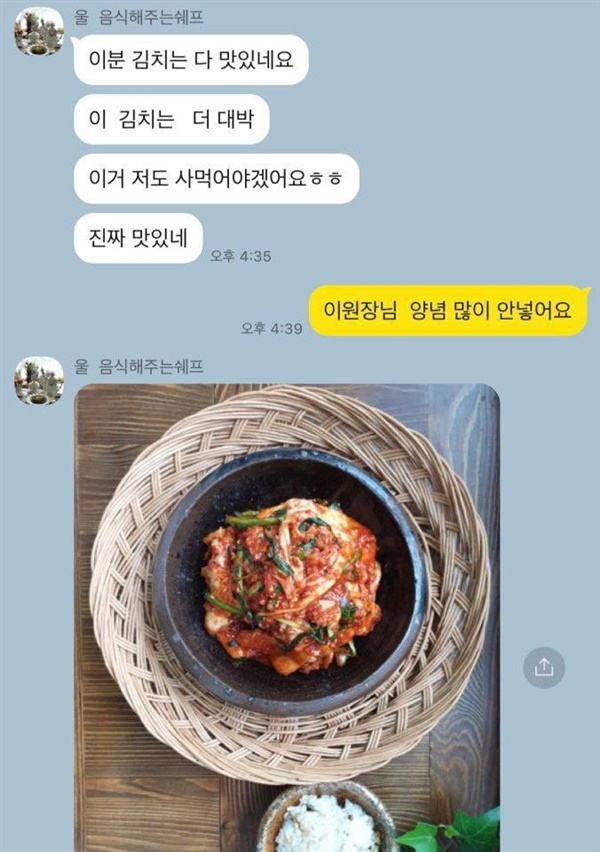Share the kimchi photo
The image size is (600, 852).
[x=543, y=667]
